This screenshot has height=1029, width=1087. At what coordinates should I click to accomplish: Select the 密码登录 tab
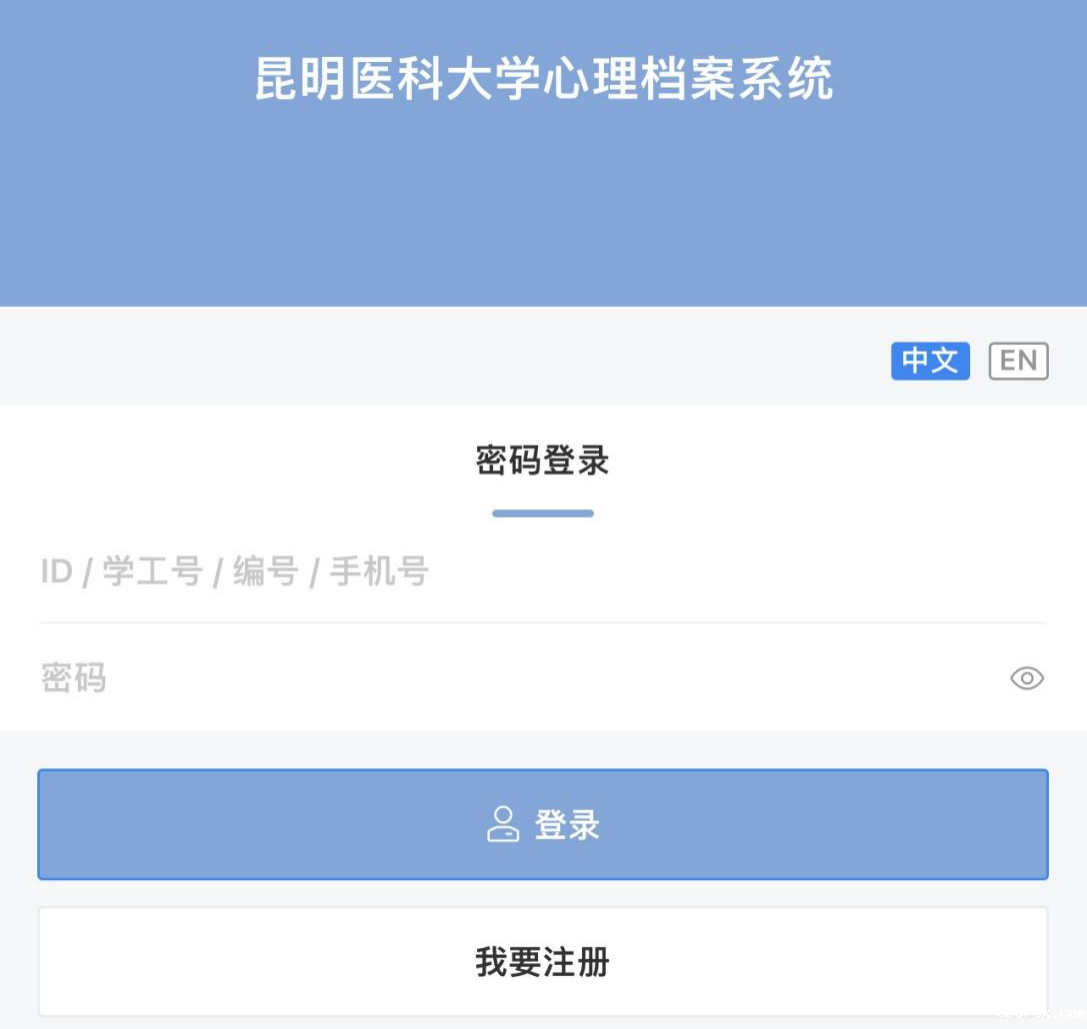tap(542, 462)
